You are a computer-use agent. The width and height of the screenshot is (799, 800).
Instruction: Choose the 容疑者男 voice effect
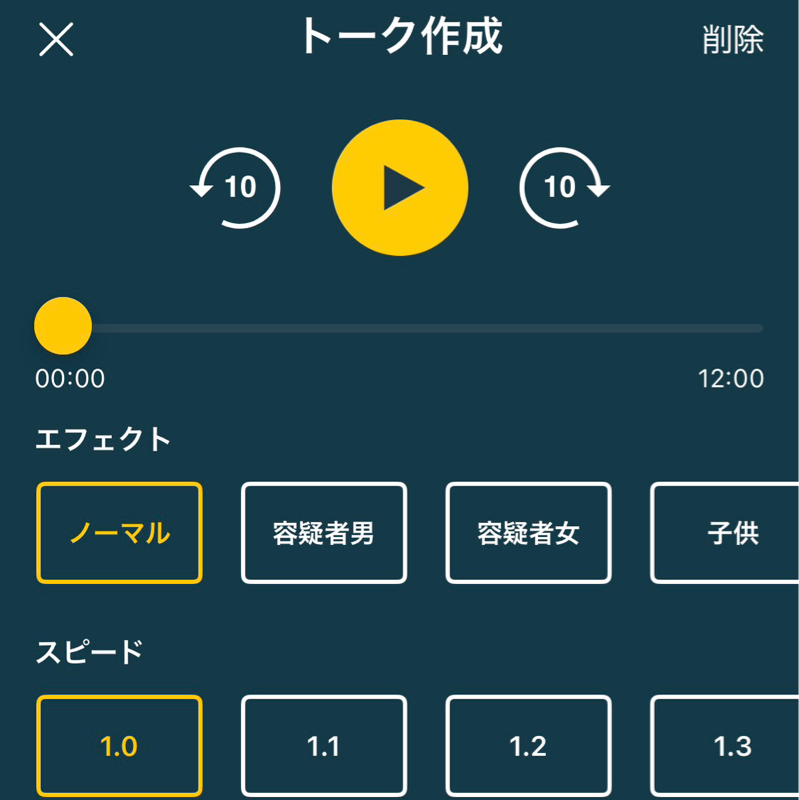tap(324, 533)
